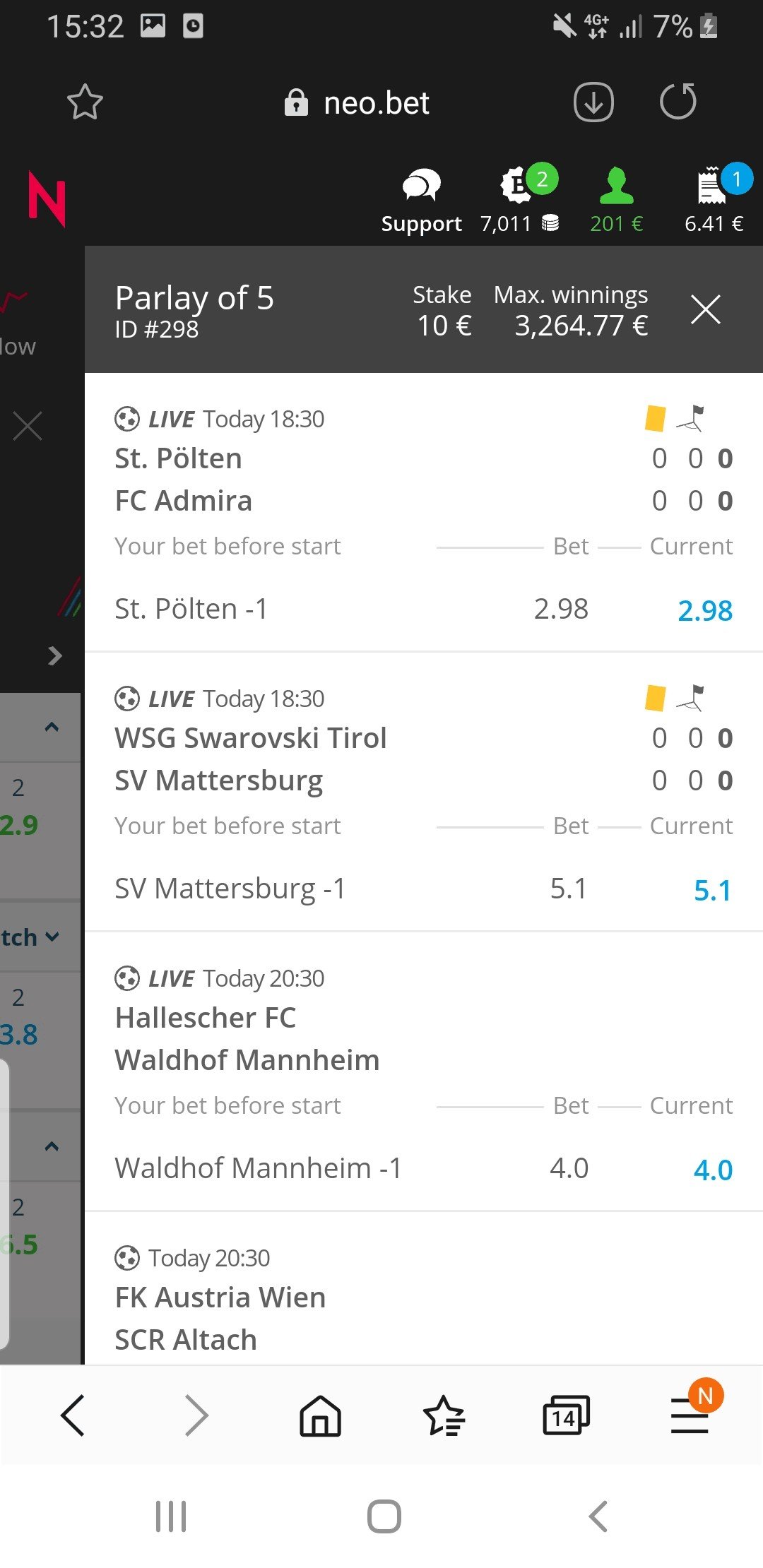Open the browser menu
Image resolution: width=763 pixels, height=1568 pixels.
pyautogui.click(x=690, y=1415)
